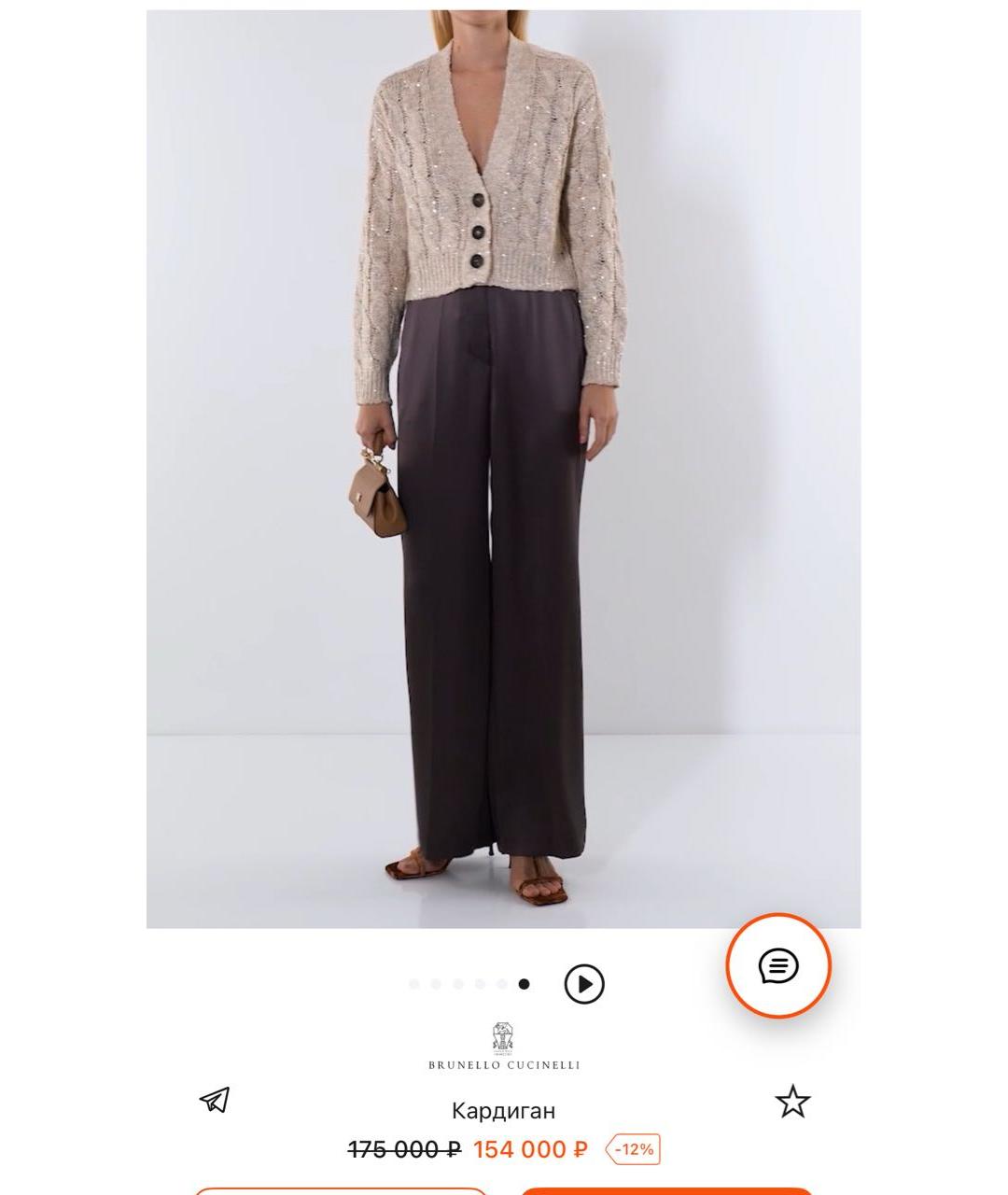Screen dimensions: 1008x1195
Task: Open the Brunello Cucinelli brand page
Action: (504, 1047)
